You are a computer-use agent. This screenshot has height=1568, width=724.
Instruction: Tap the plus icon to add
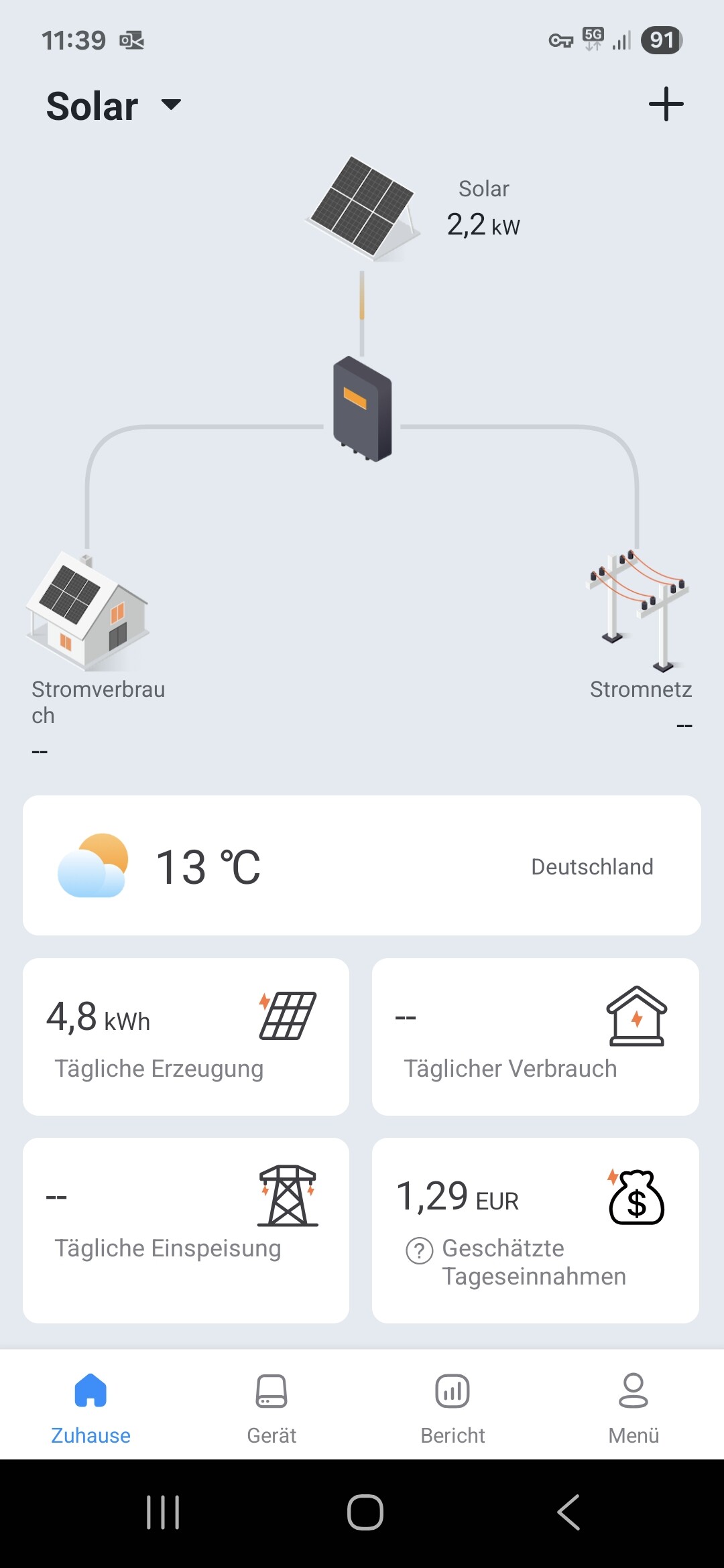coord(666,105)
